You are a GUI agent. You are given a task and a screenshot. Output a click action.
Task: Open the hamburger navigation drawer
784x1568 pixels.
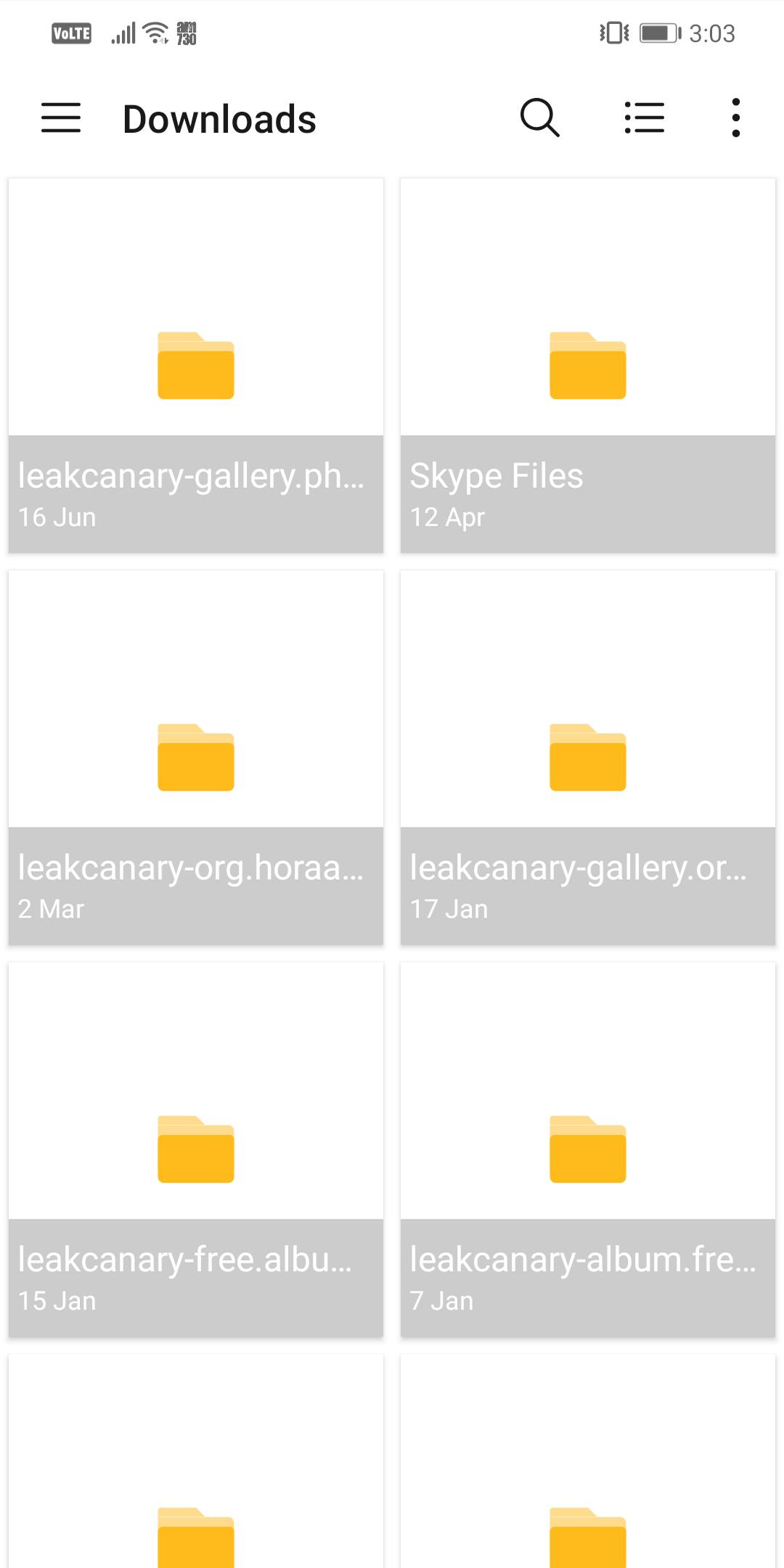coord(61,118)
